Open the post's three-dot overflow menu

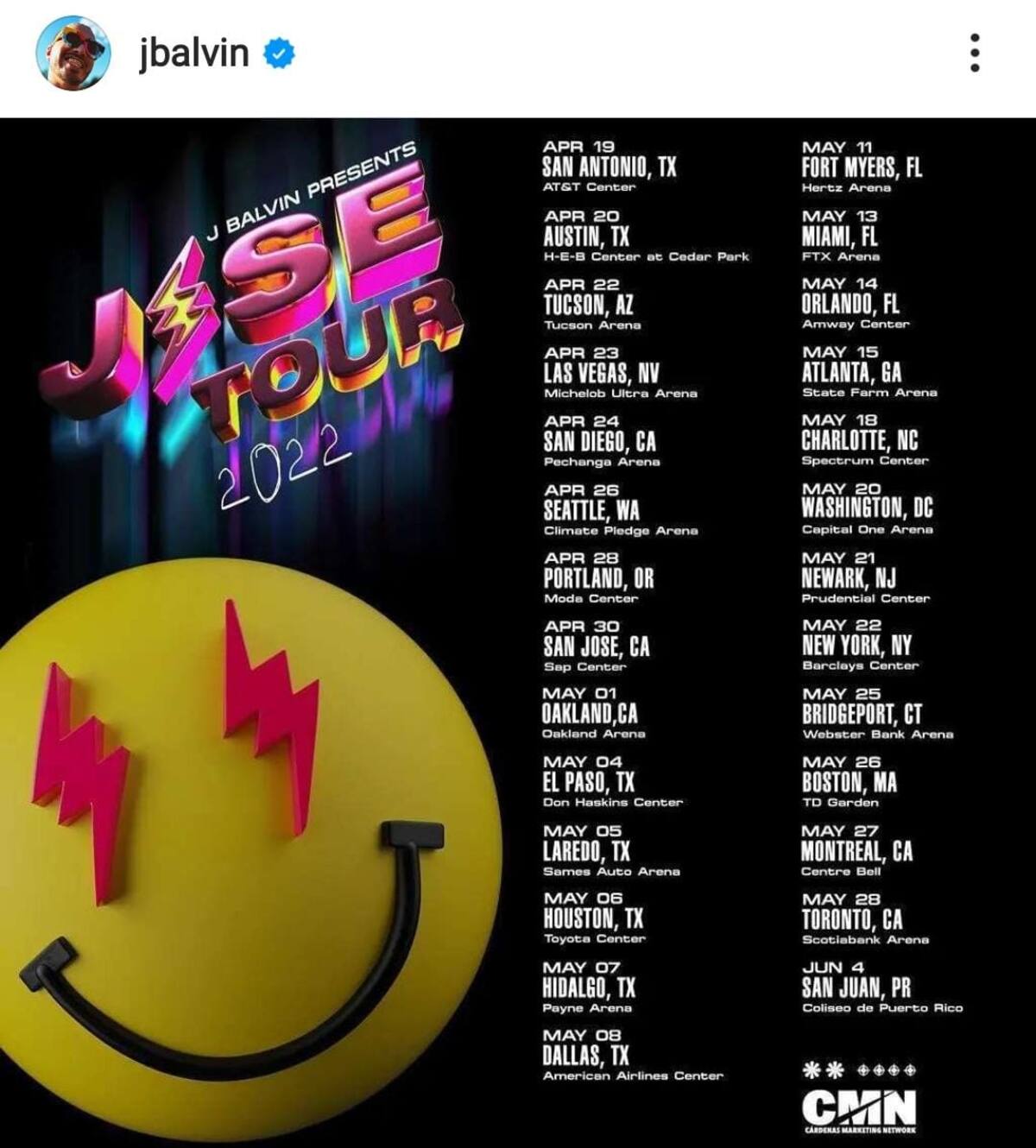(975, 54)
